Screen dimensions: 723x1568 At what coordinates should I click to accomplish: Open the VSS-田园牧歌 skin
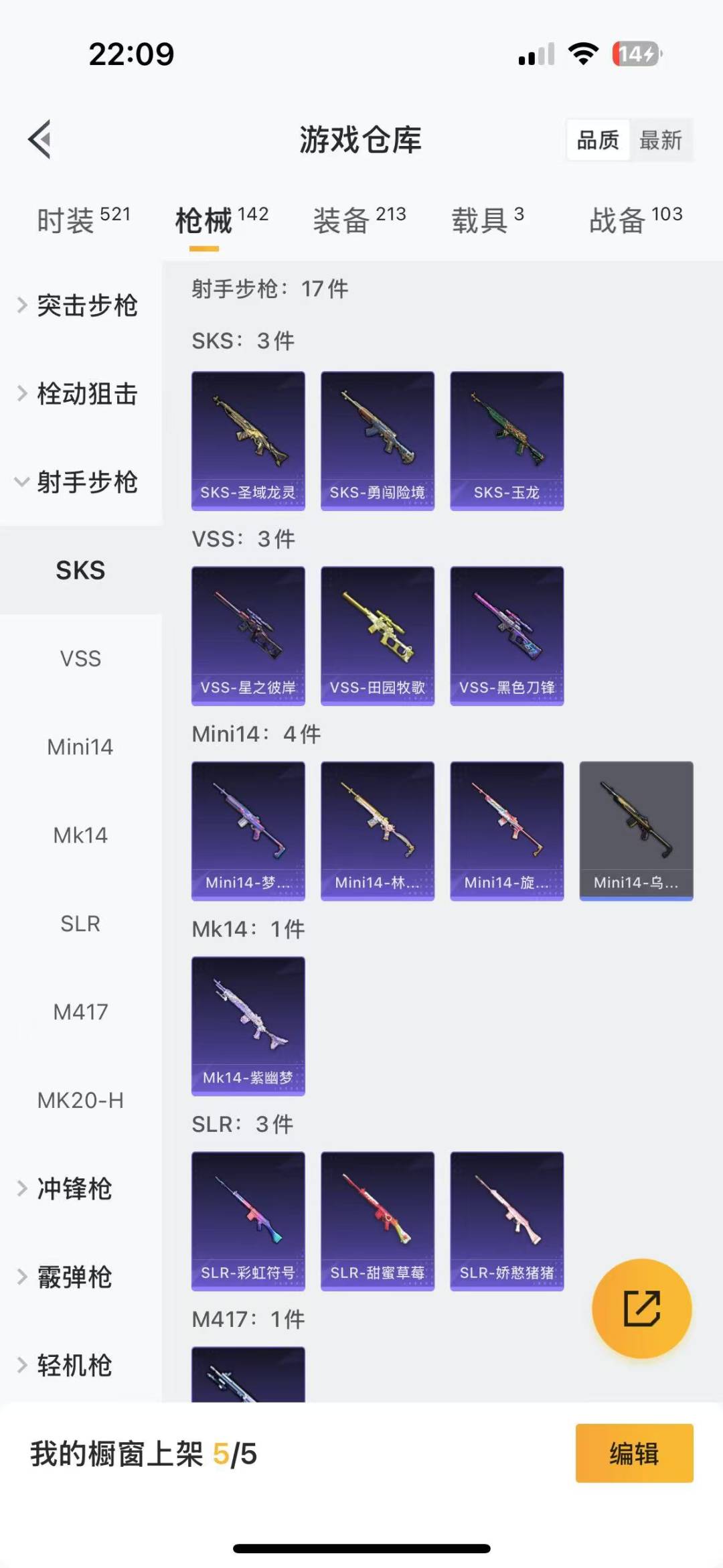pos(378,636)
